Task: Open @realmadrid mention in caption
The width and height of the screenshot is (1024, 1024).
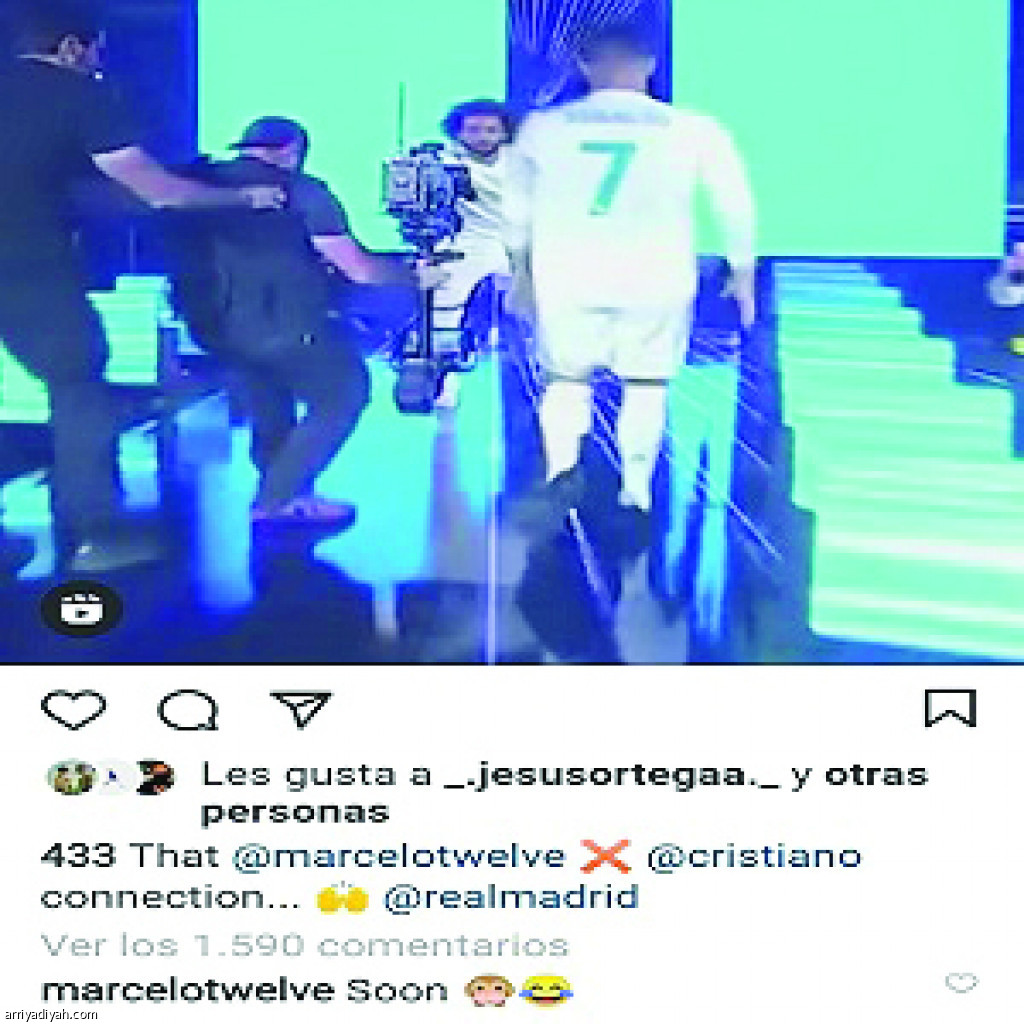Action: pos(511,897)
